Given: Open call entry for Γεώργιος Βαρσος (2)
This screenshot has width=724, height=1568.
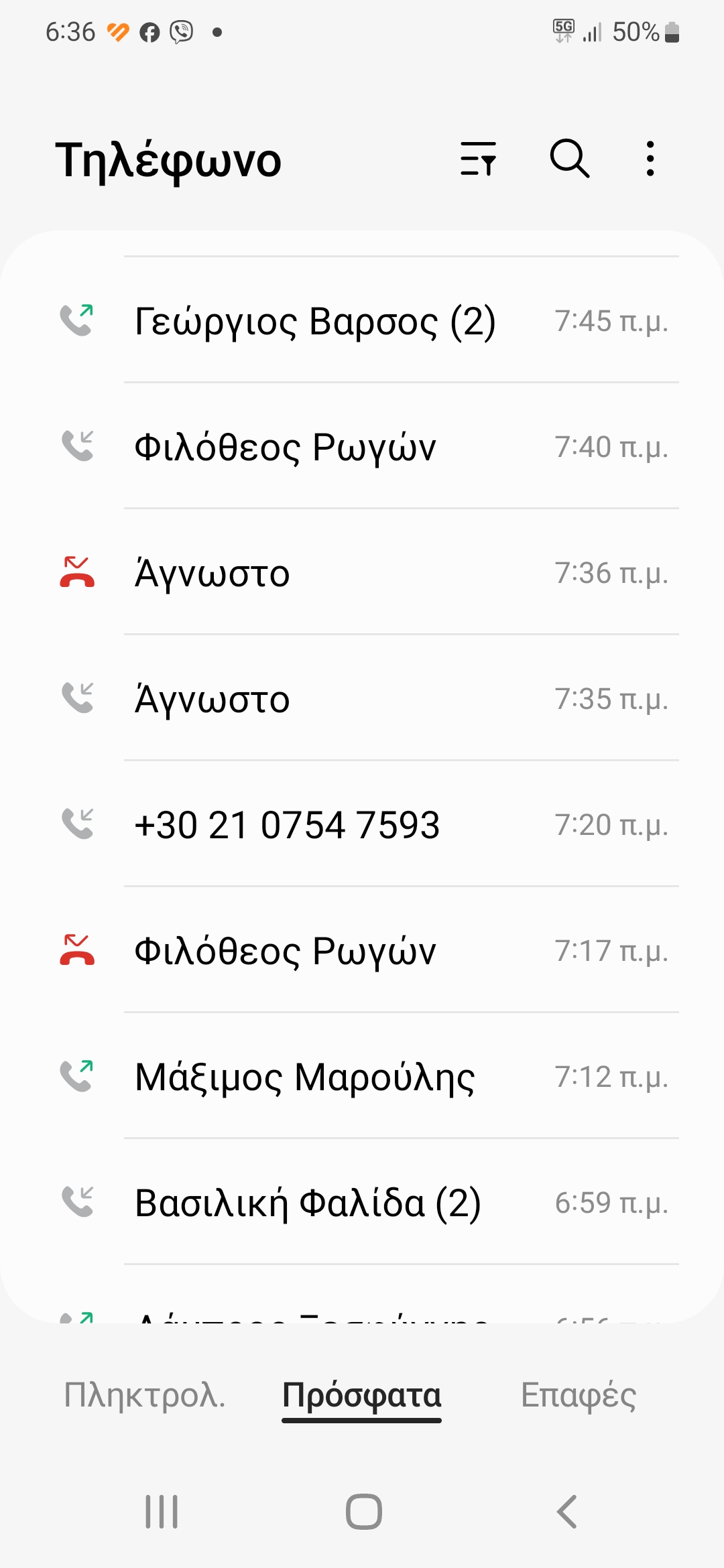Looking at the screenshot, I should click(x=362, y=320).
